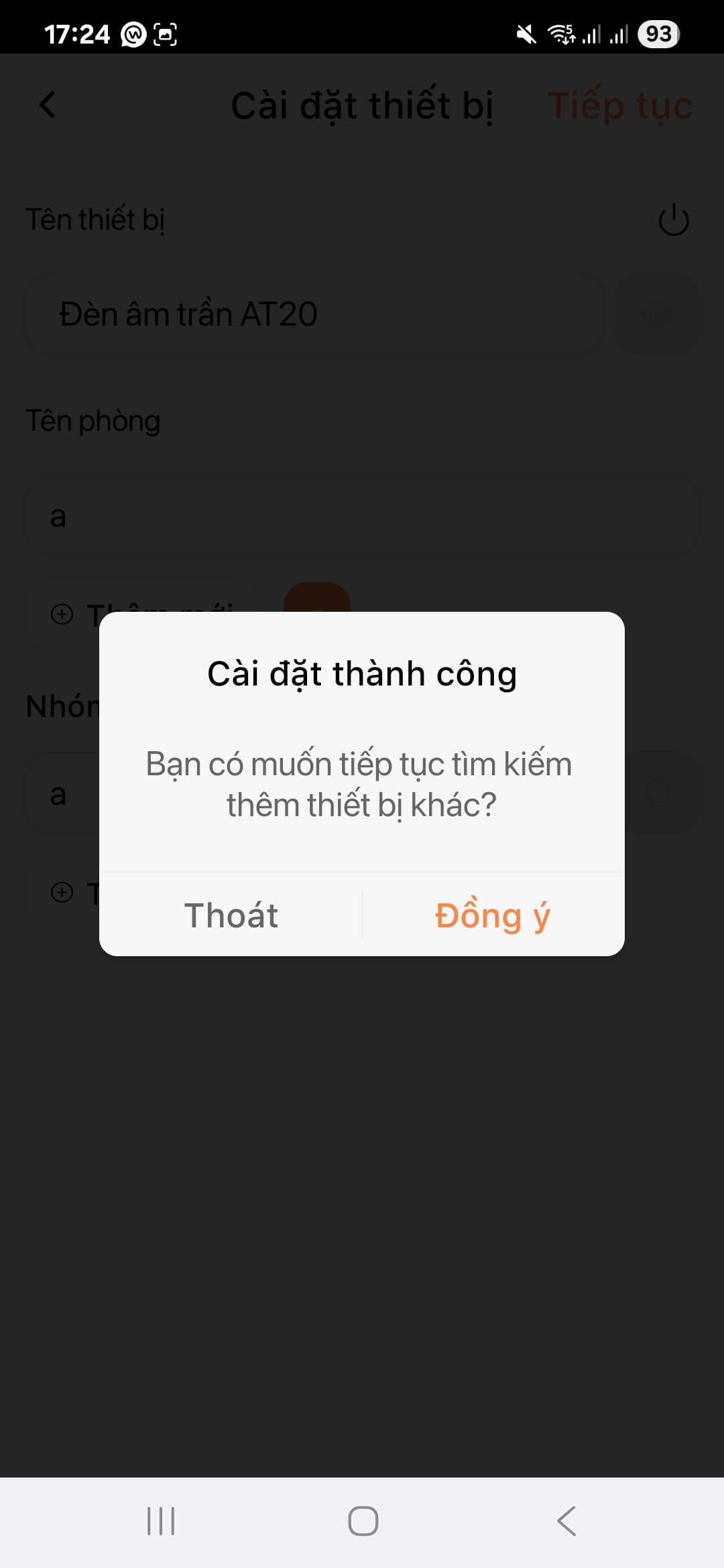Confirm with Đồng ý button

[493, 915]
